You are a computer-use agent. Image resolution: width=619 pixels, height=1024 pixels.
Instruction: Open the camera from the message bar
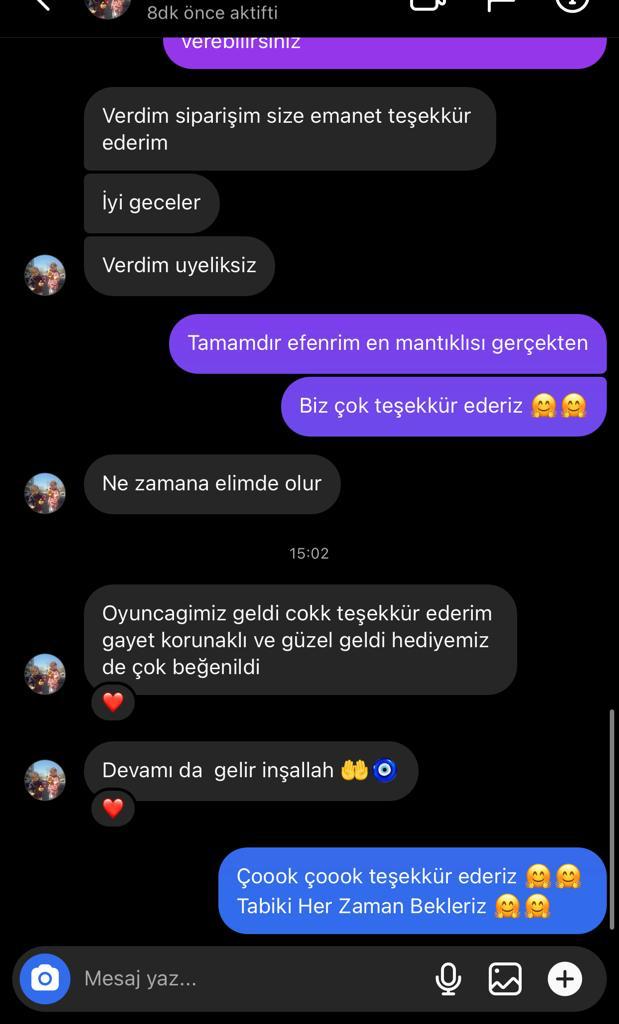(x=44, y=978)
